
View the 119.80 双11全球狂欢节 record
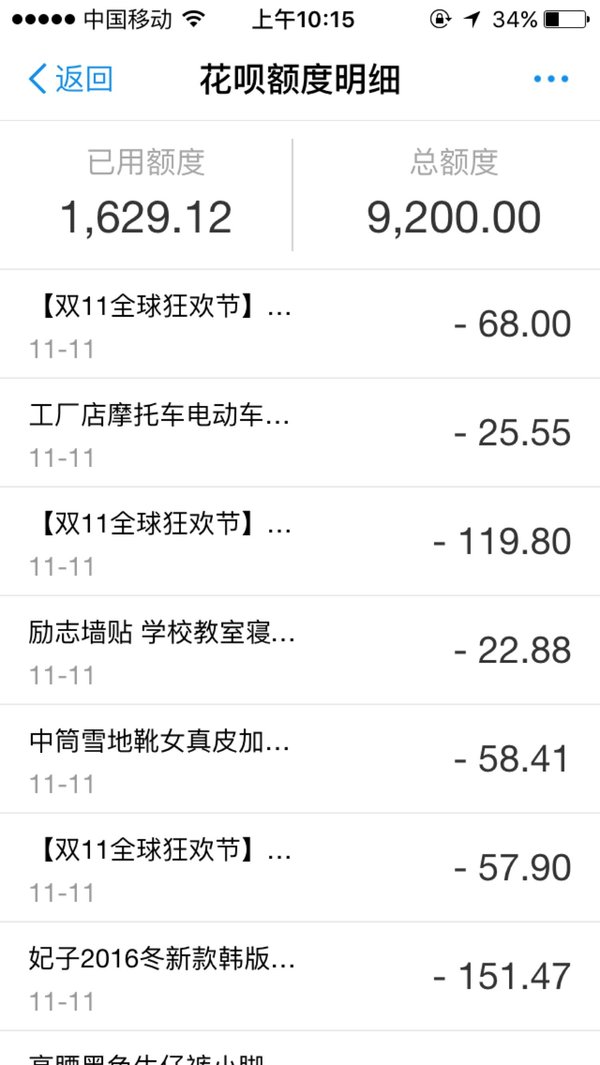click(300, 541)
